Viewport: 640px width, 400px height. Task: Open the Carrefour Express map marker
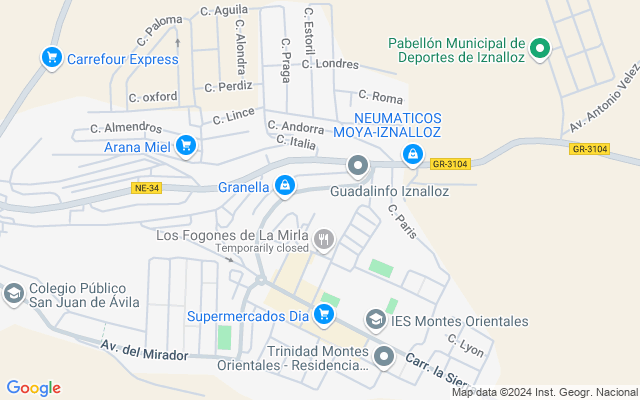point(51,59)
